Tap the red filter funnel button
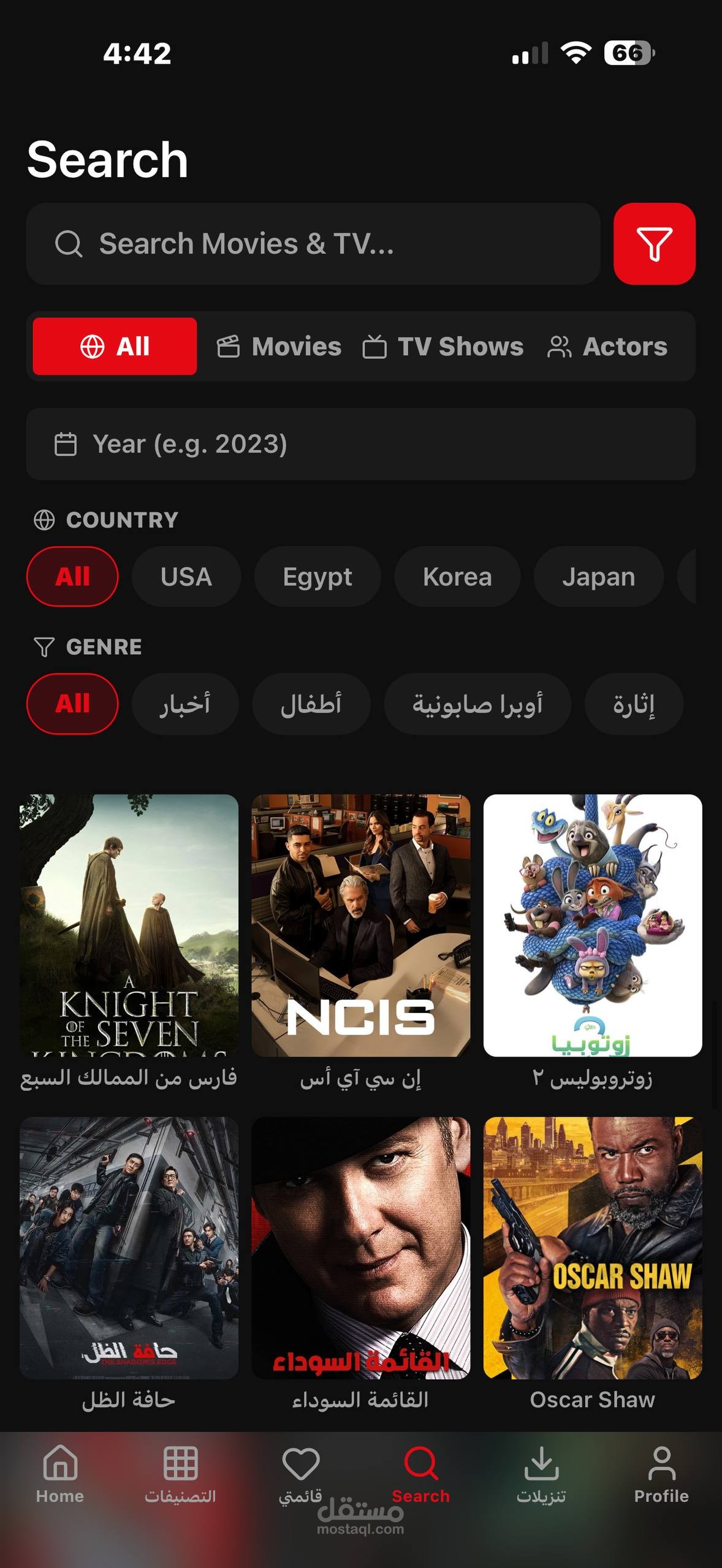The height and width of the screenshot is (1568, 722). (654, 244)
